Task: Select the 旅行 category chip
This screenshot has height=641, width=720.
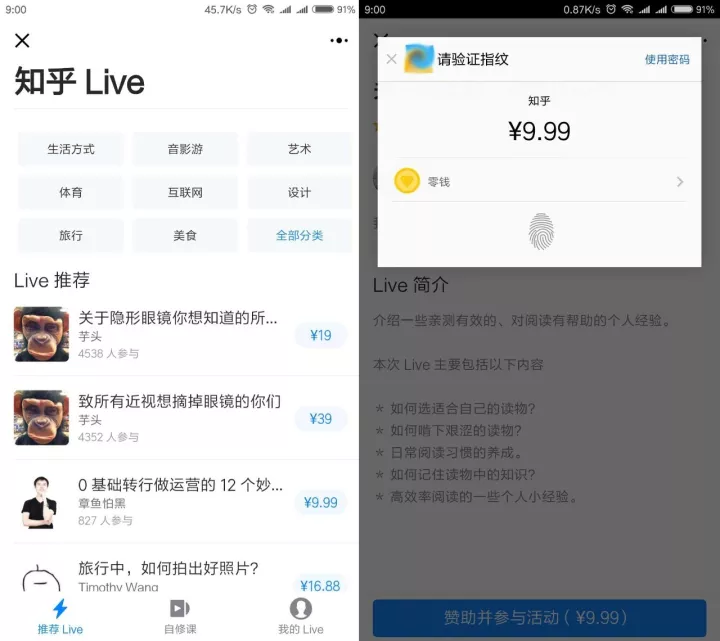Action: click(71, 236)
